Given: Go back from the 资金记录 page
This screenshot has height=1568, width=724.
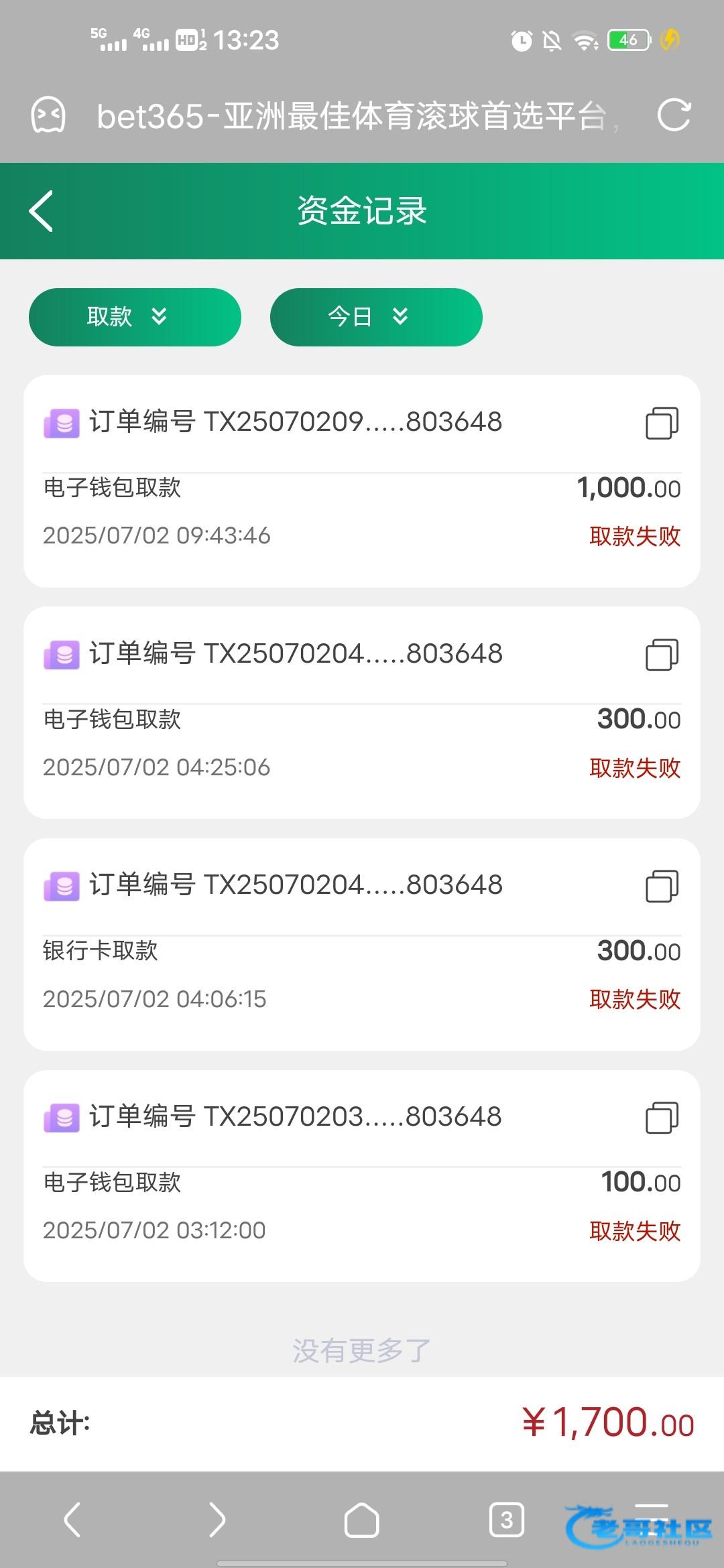Looking at the screenshot, I should pos(42,211).
